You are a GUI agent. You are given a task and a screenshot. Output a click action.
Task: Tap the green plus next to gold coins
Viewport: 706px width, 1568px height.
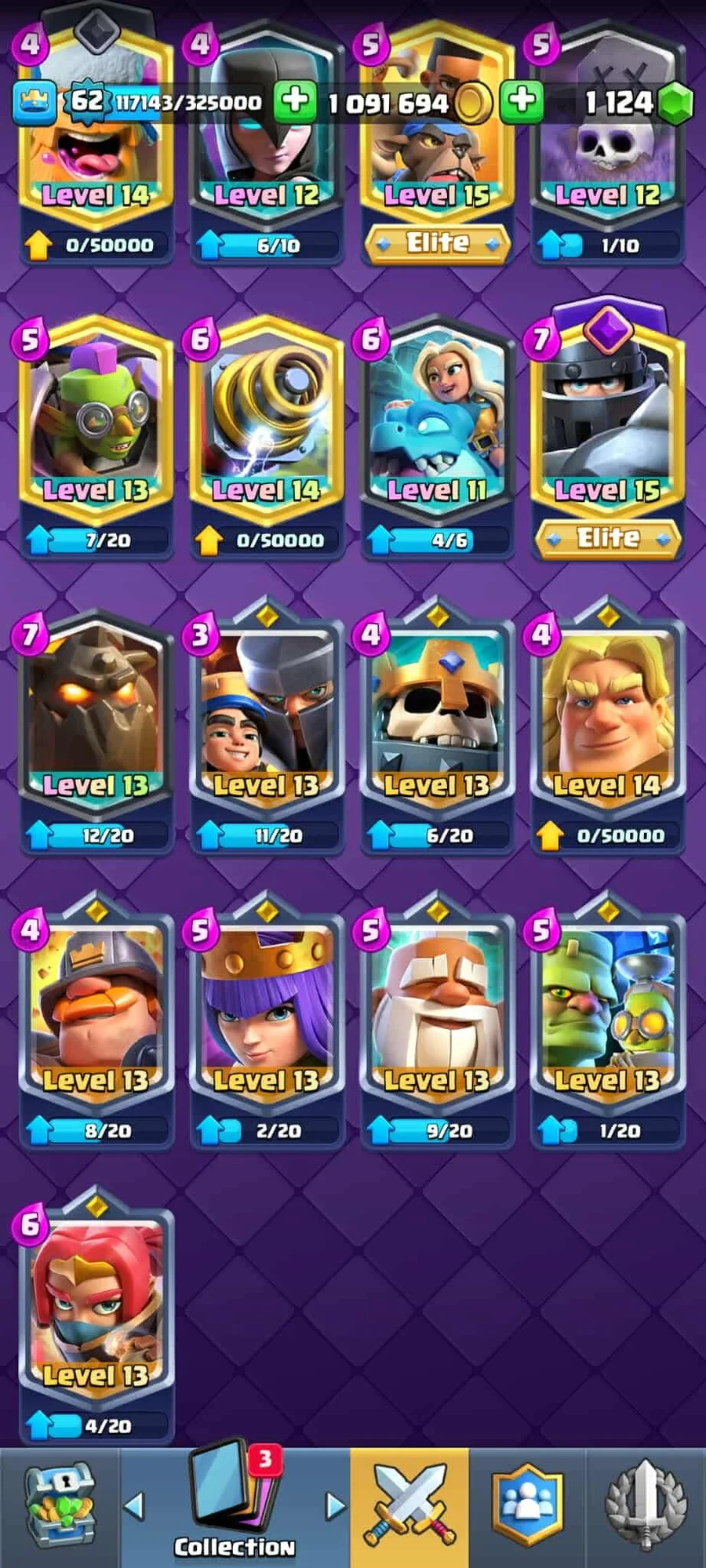(x=522, y=101)
